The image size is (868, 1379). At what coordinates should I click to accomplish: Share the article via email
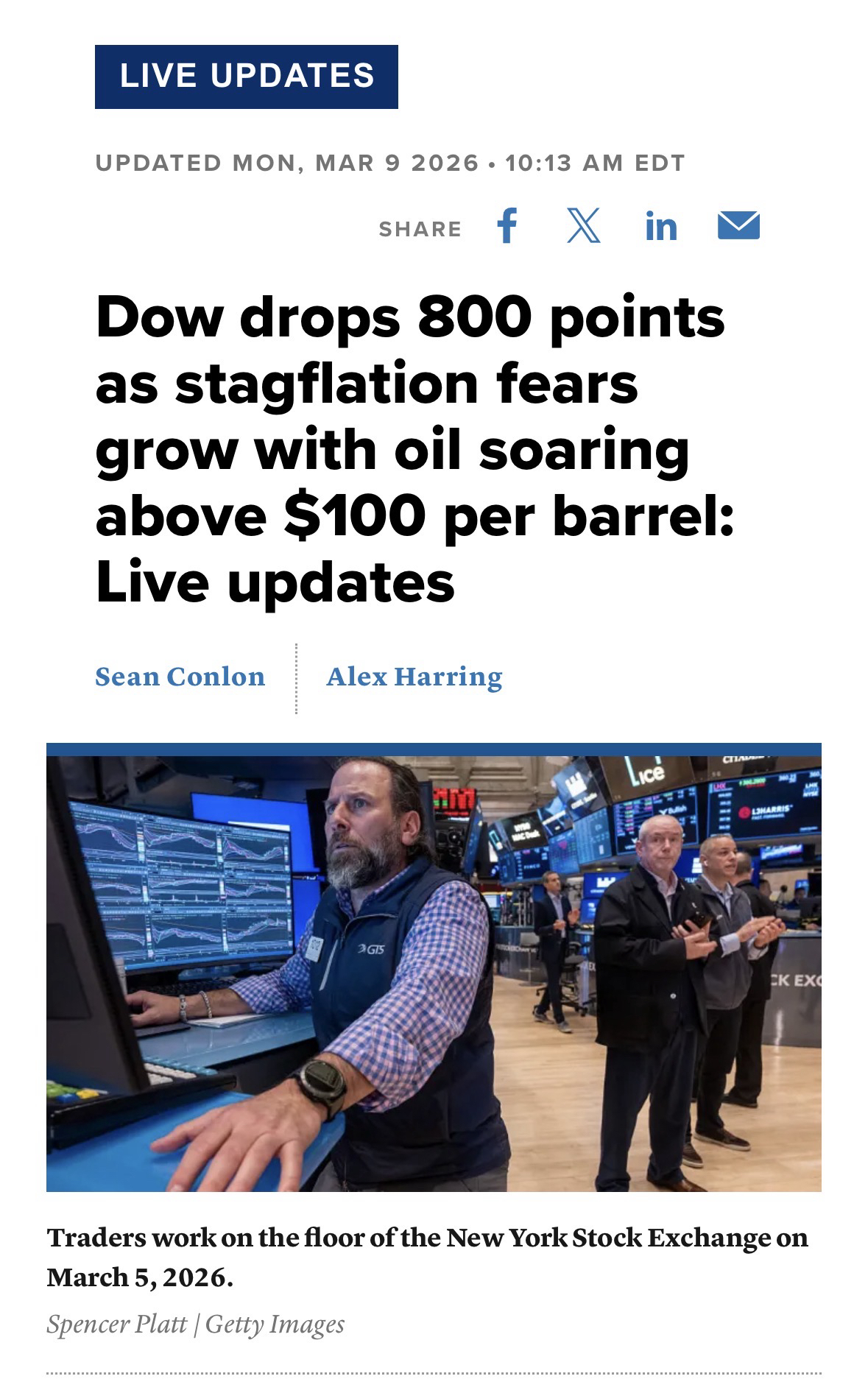pyautogui.click(x=738, y=225)
